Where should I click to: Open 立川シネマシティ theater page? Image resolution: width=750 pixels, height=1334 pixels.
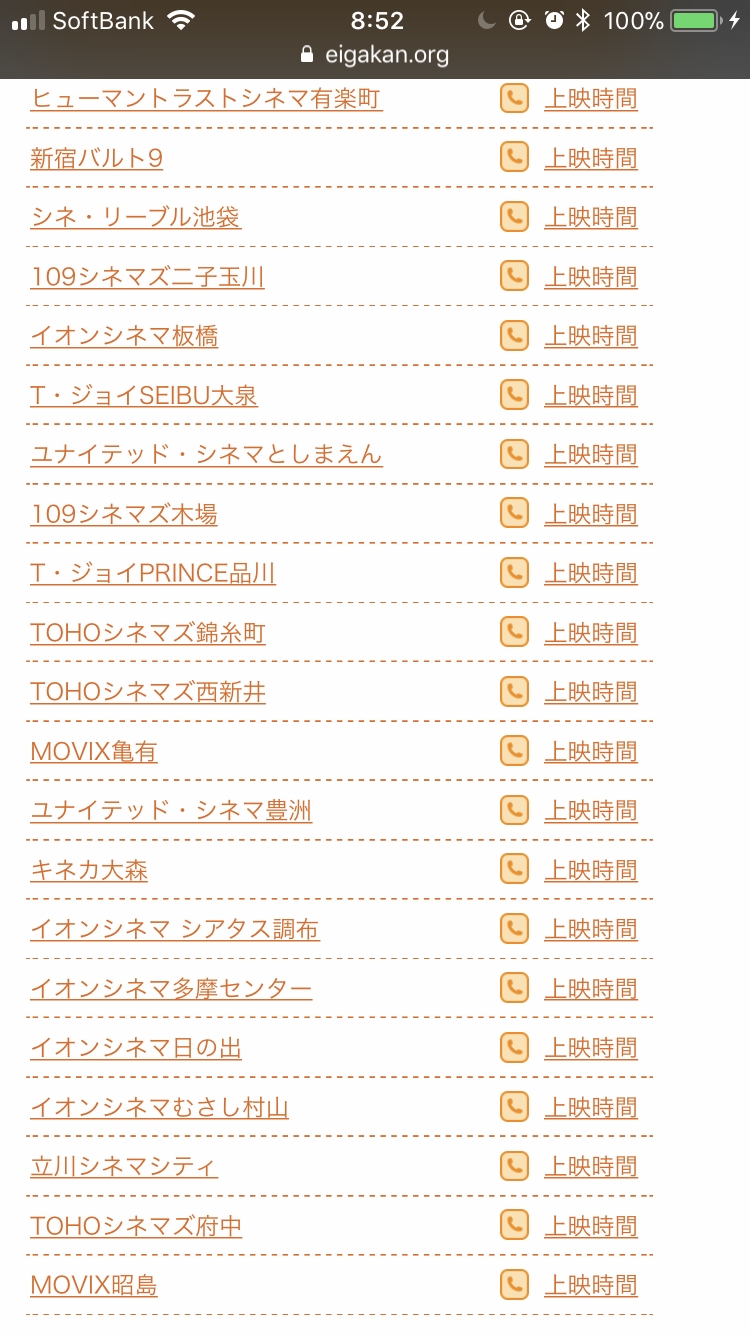pyautogui.click(x=124, y=1166)
